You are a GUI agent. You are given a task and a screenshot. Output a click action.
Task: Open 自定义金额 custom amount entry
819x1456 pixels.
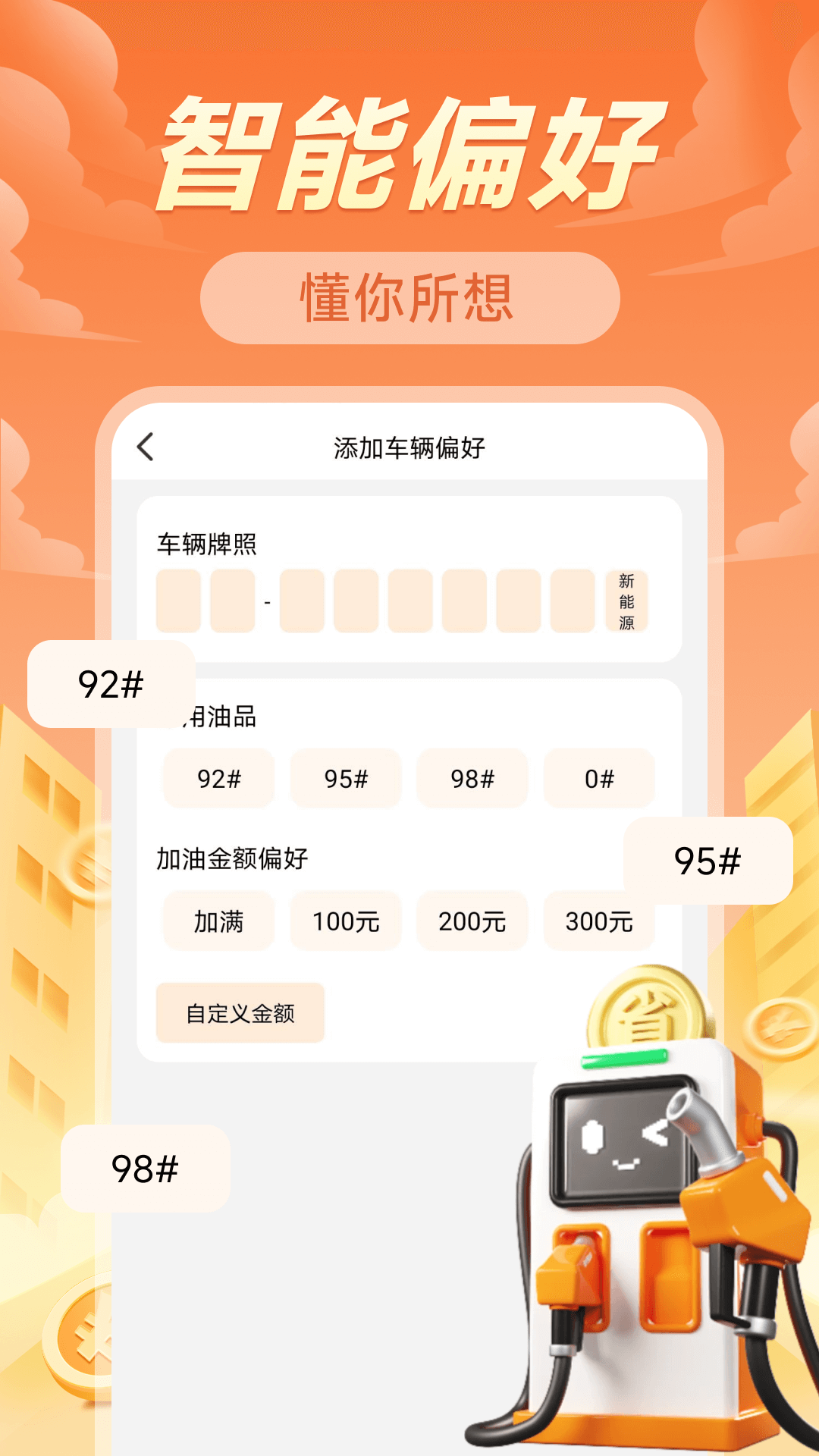coord(240,1012)
